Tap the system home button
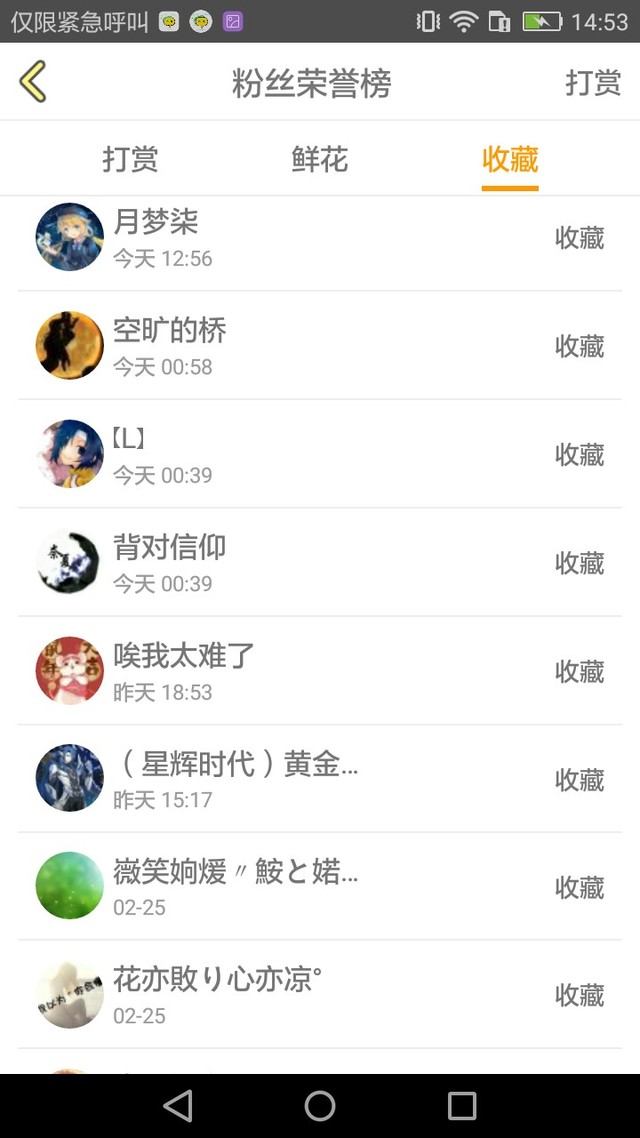Viewport: 640px width, 1138px height. coord(320,1105)
